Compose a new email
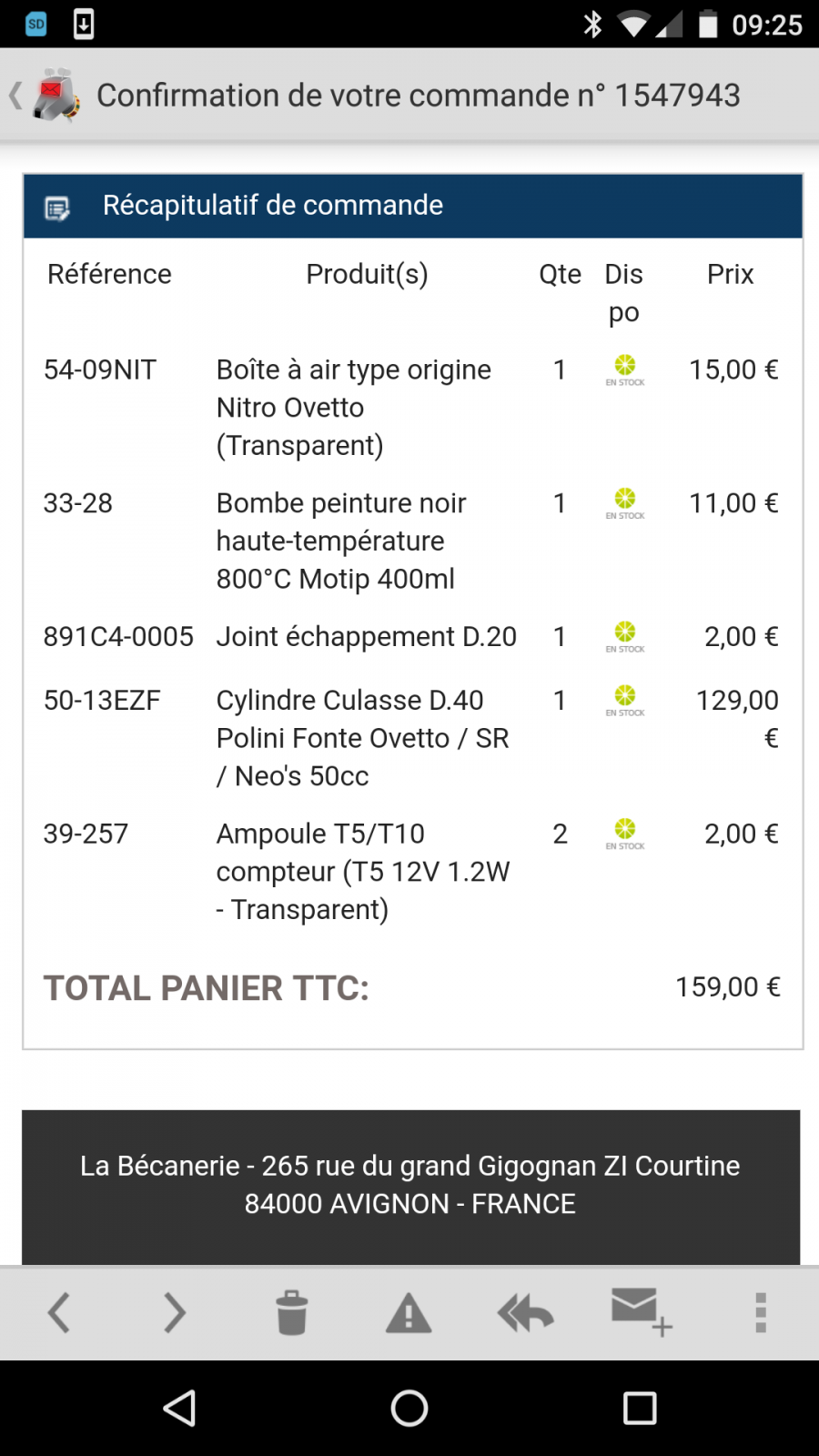This screenshot has width=819, height=1456. click(x=641, y=1311)
